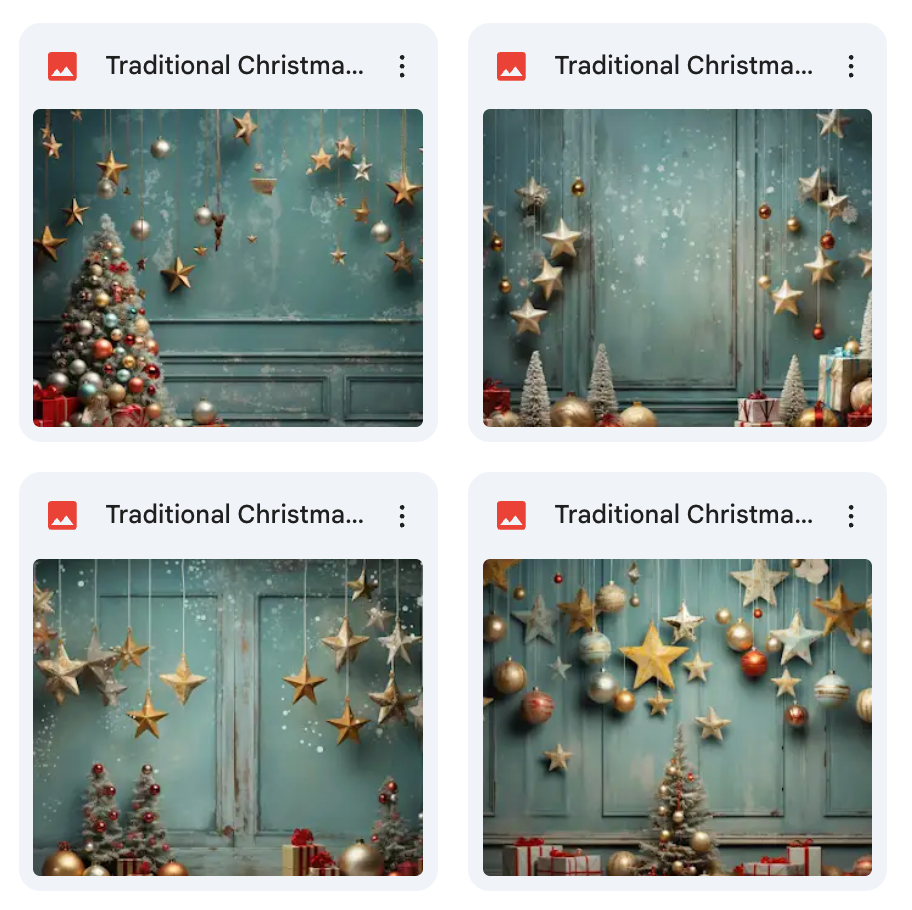Viewport: 912px width, 910px height.
Task: Open more options for the hanging gold stars file
Action: click(x=402, y=516)
